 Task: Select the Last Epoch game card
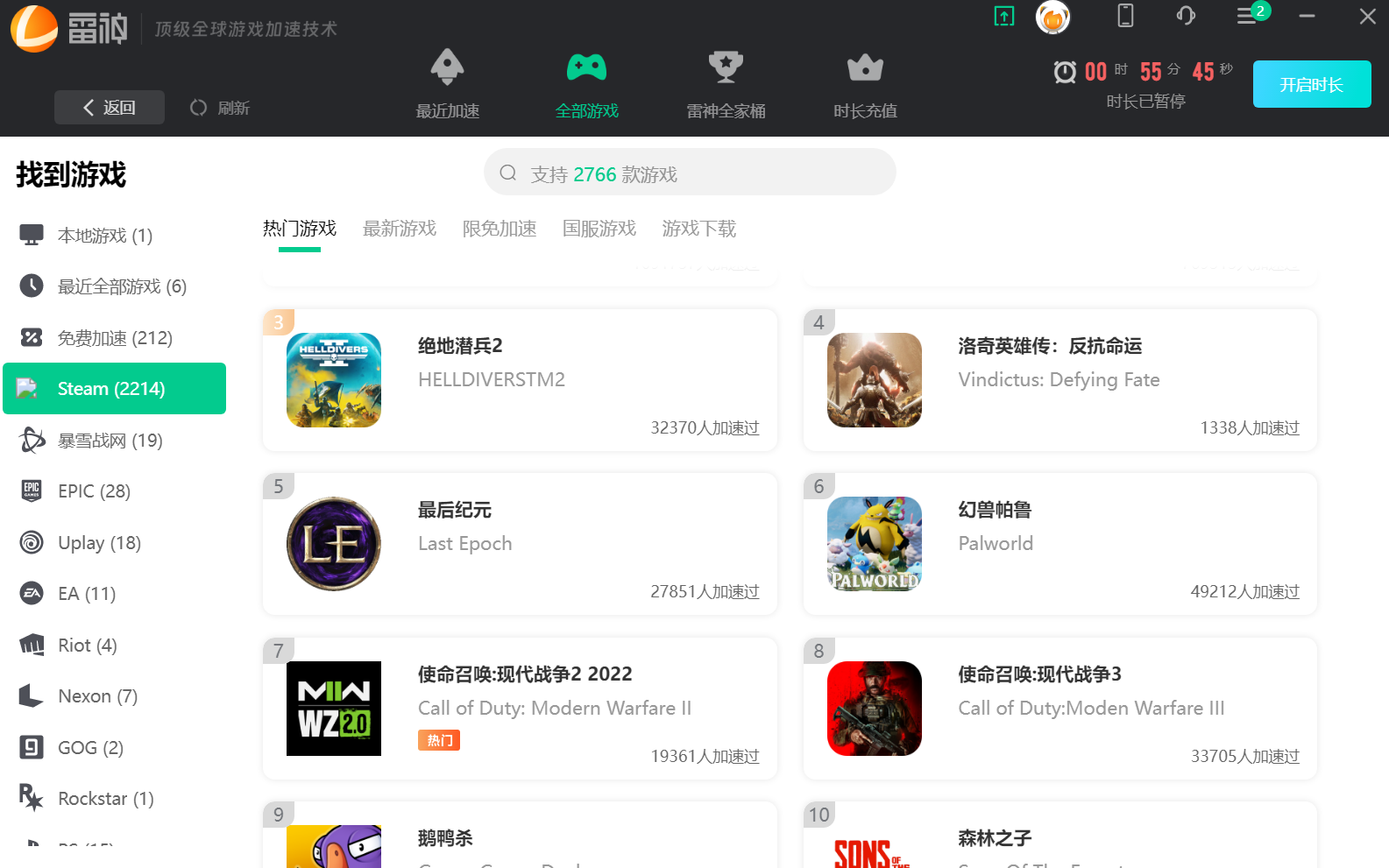click(x=520, y=544)
